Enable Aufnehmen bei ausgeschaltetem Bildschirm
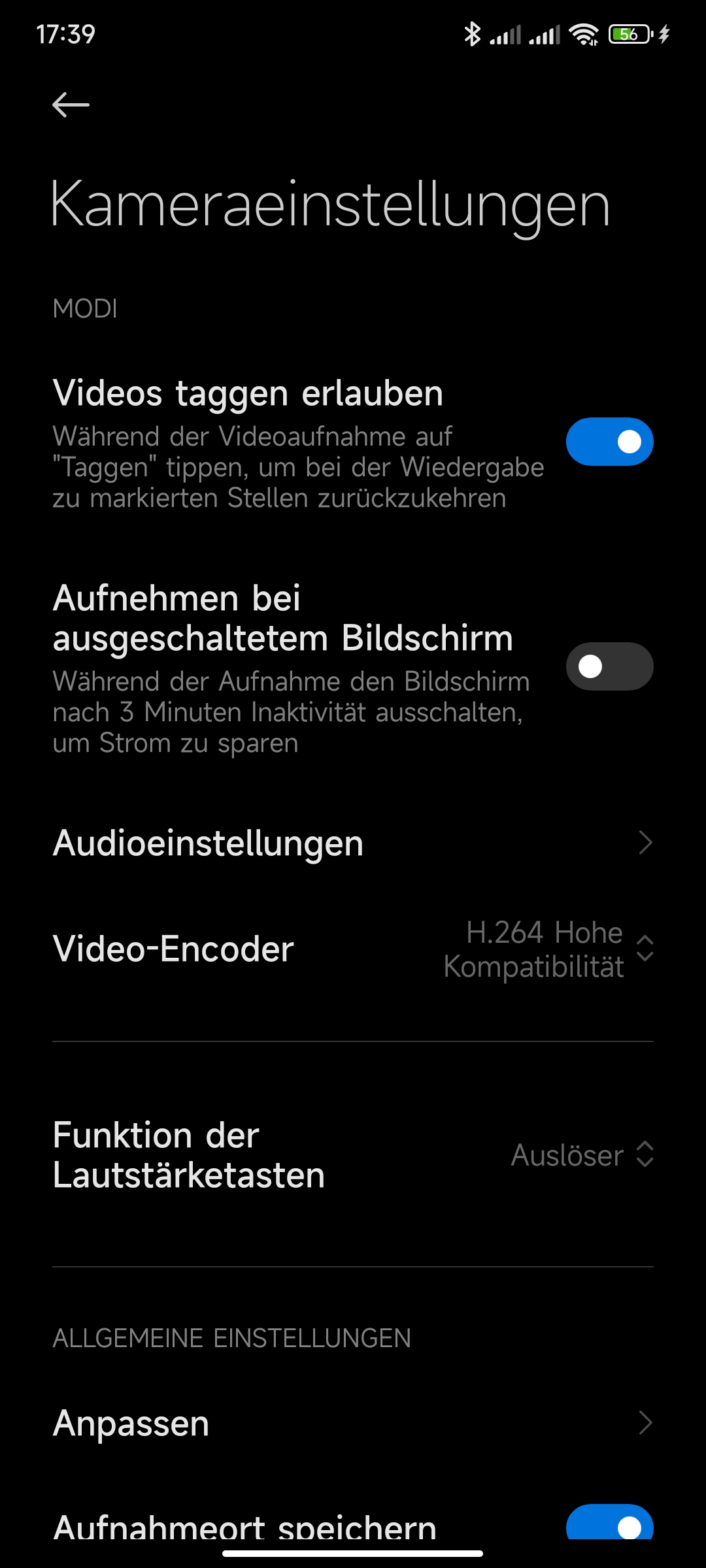706x1568 pixels. [609, 666]
